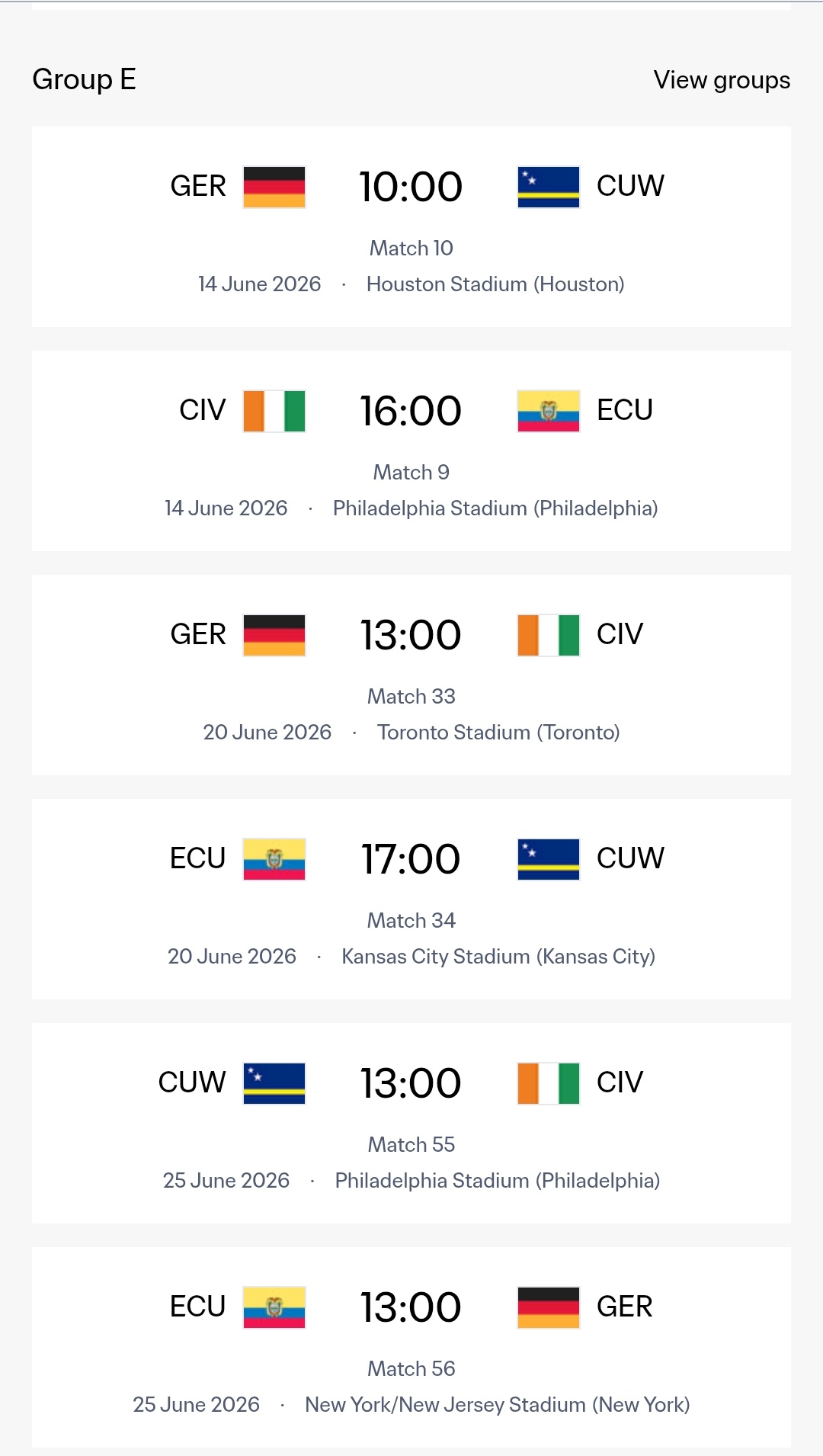823x1456 pixels.
Task: Open Match 33 GER vs CIV card
Action: [x=411, y=675]
